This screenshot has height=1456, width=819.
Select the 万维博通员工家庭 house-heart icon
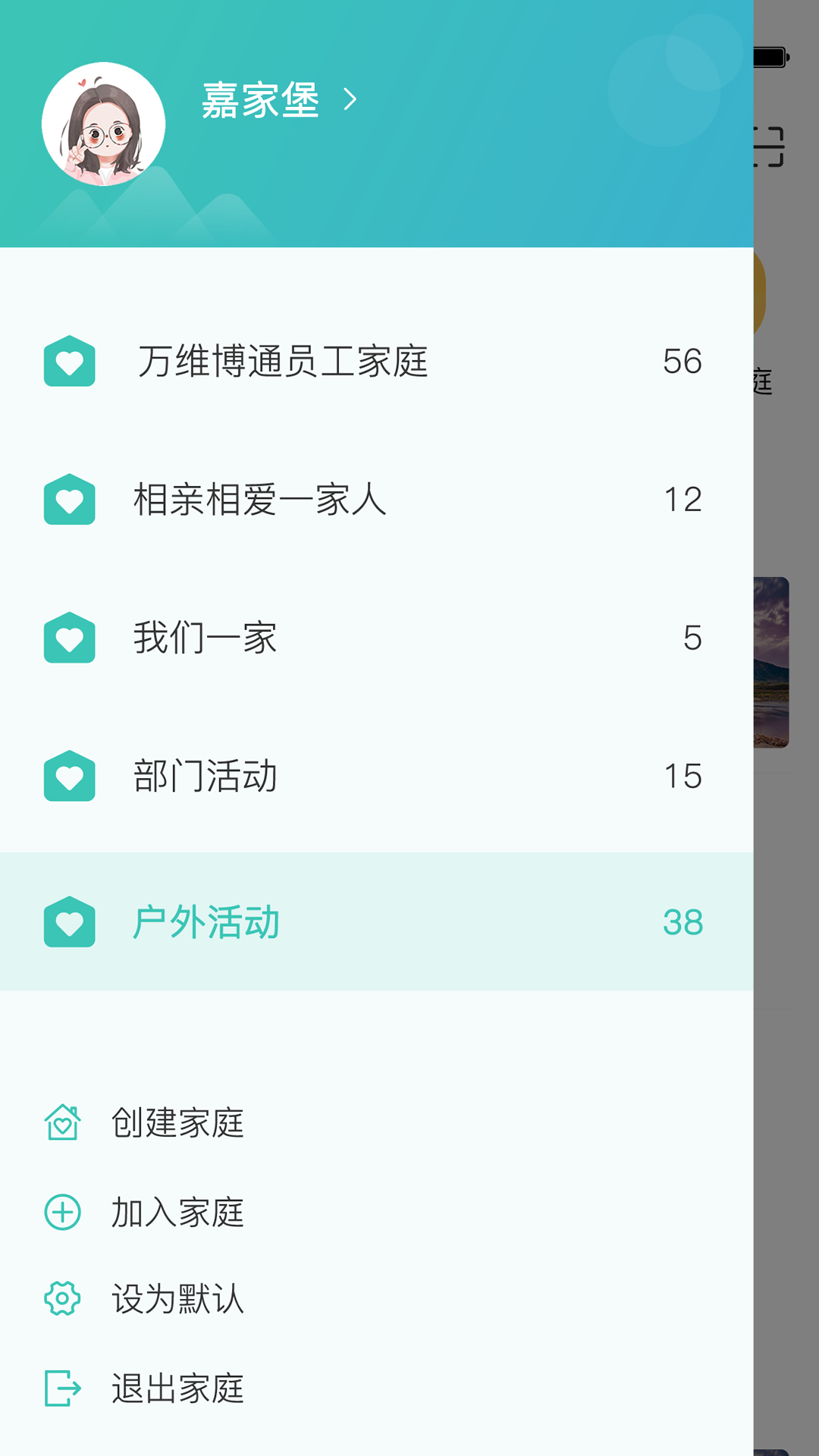70,362
